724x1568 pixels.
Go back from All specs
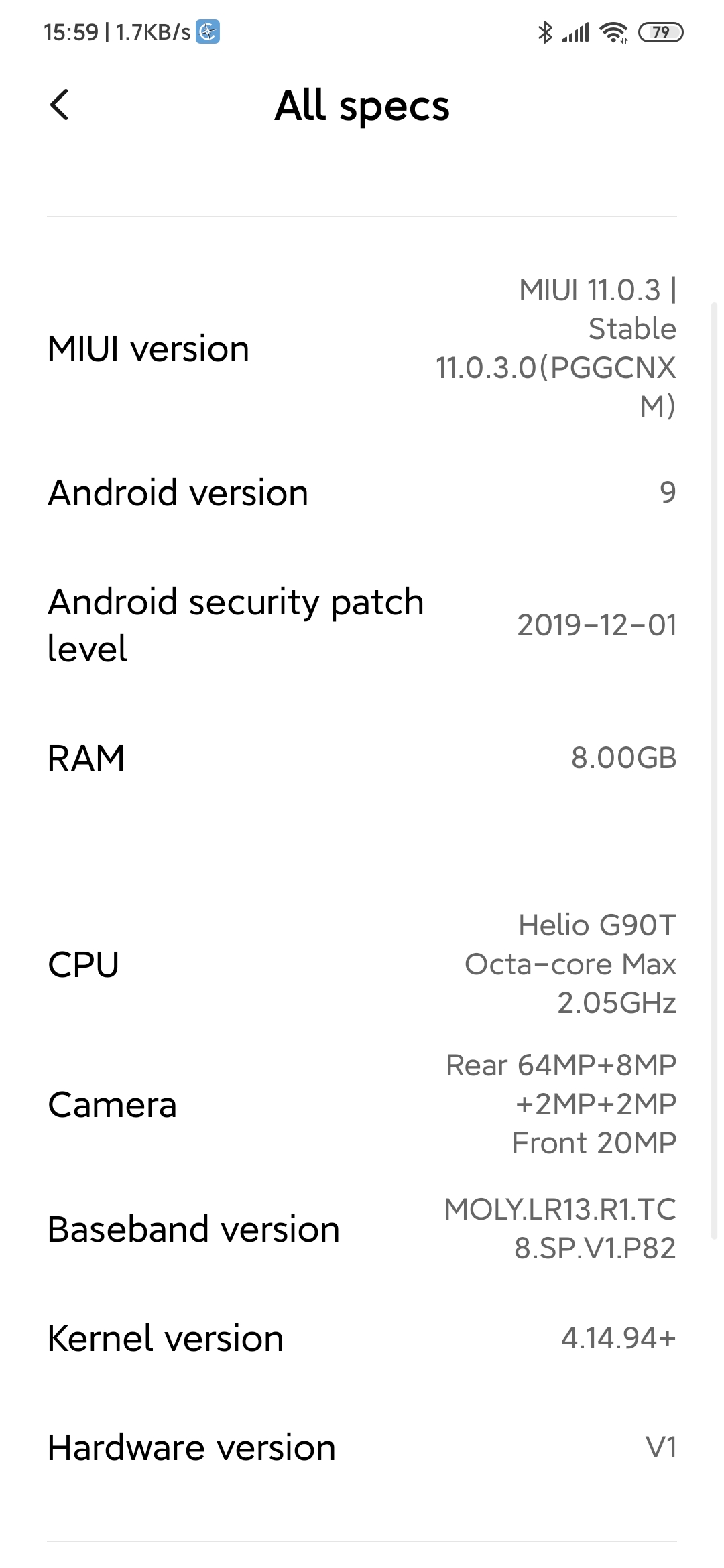pos(59,105)
